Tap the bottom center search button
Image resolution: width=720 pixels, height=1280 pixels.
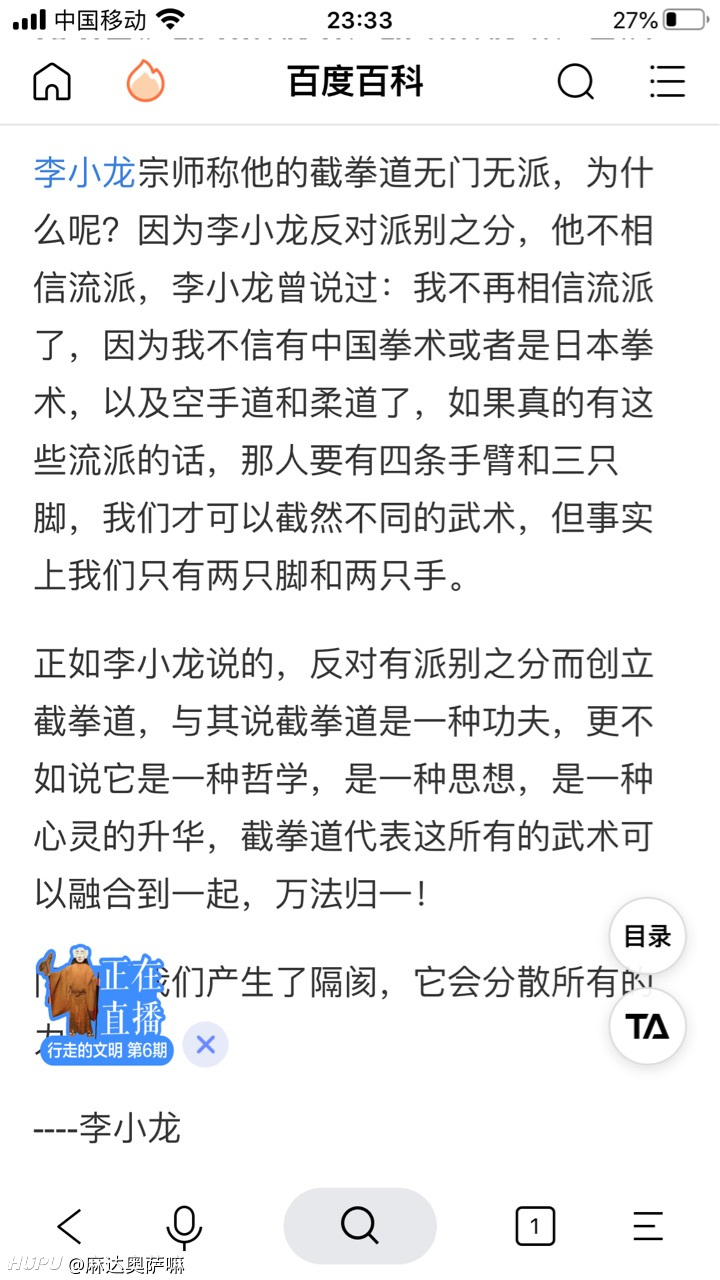pyautogui.click(x=360, y=1225)
